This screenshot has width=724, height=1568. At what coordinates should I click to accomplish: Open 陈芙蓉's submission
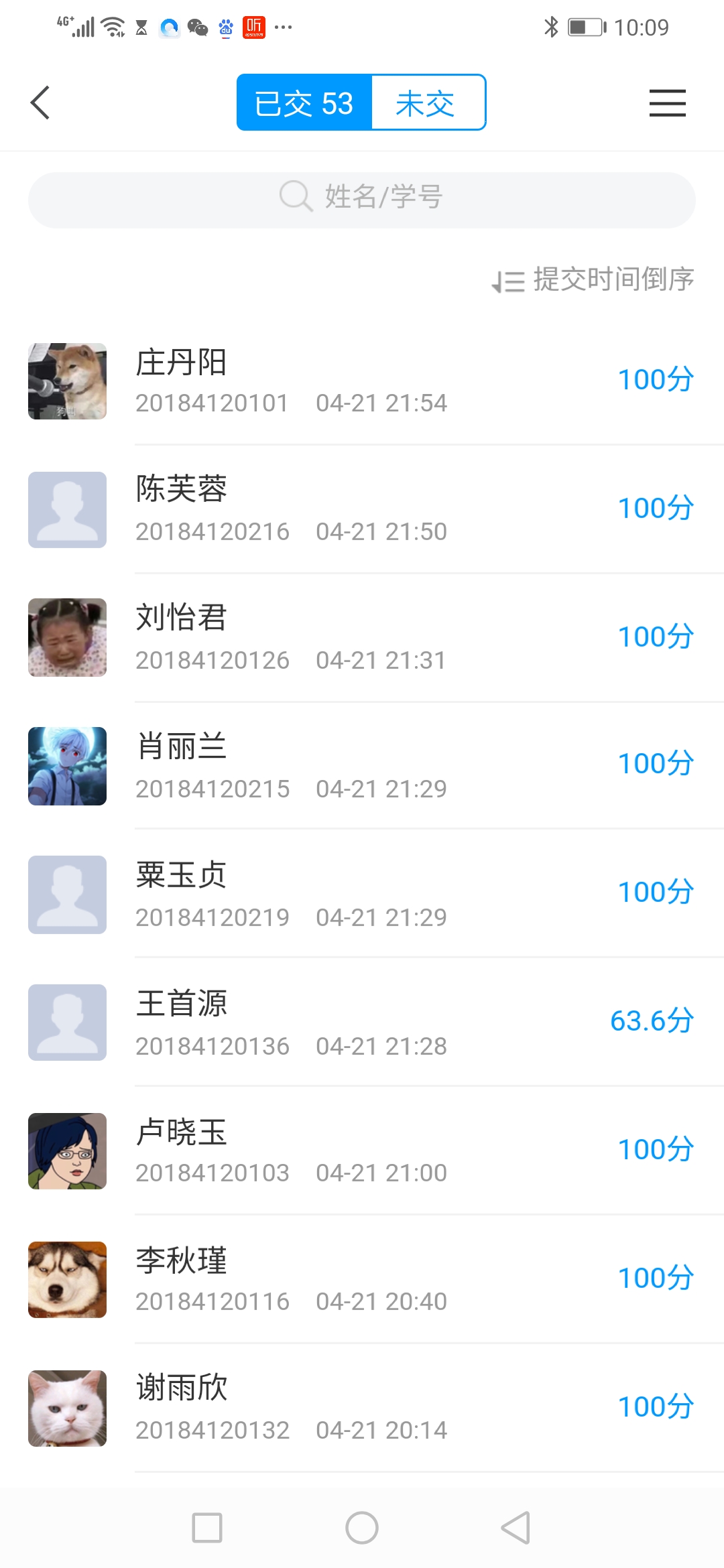362,510
